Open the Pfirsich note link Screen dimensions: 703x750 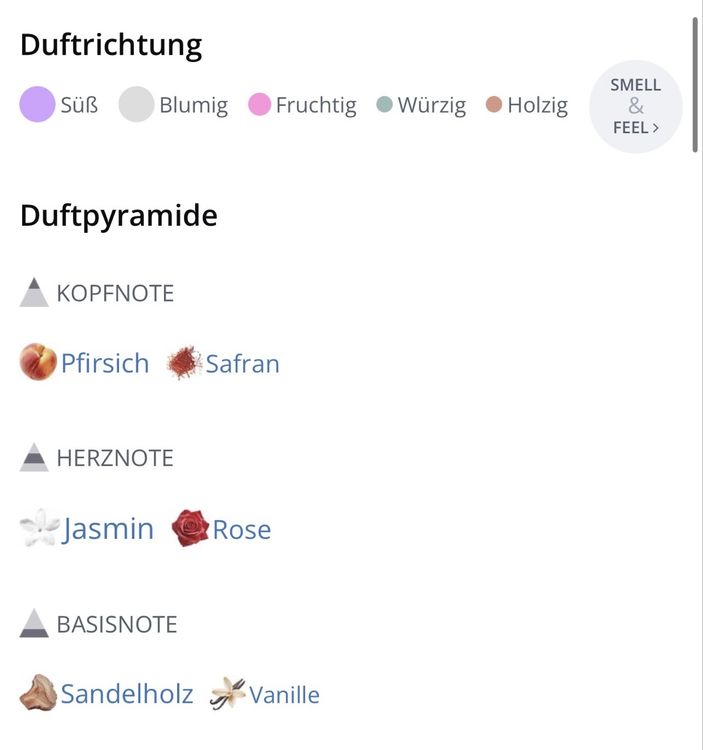click(103, 363)
